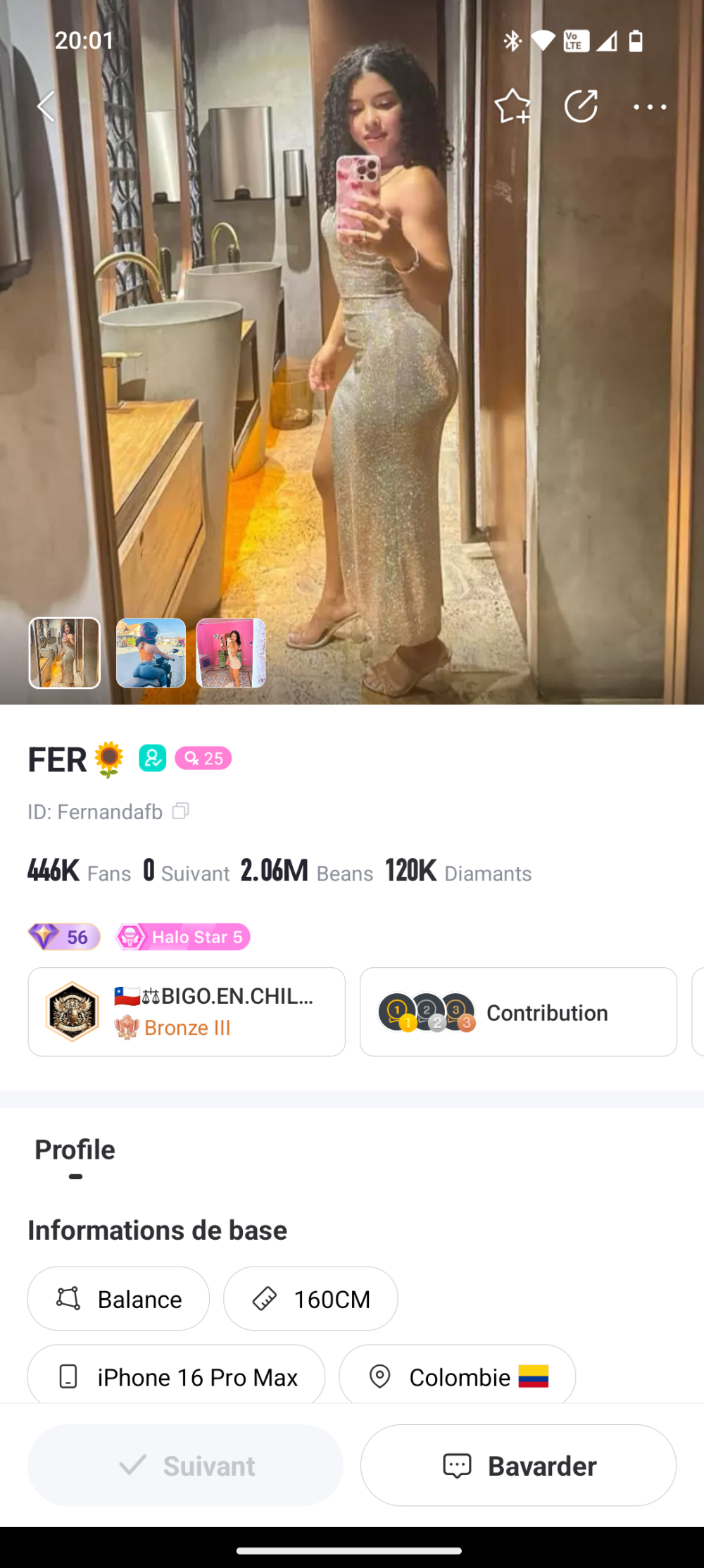704x1568 pixels.
Task: Add profile to favorites with star icon
Action: pyautogui.click(x=513, y=106)
